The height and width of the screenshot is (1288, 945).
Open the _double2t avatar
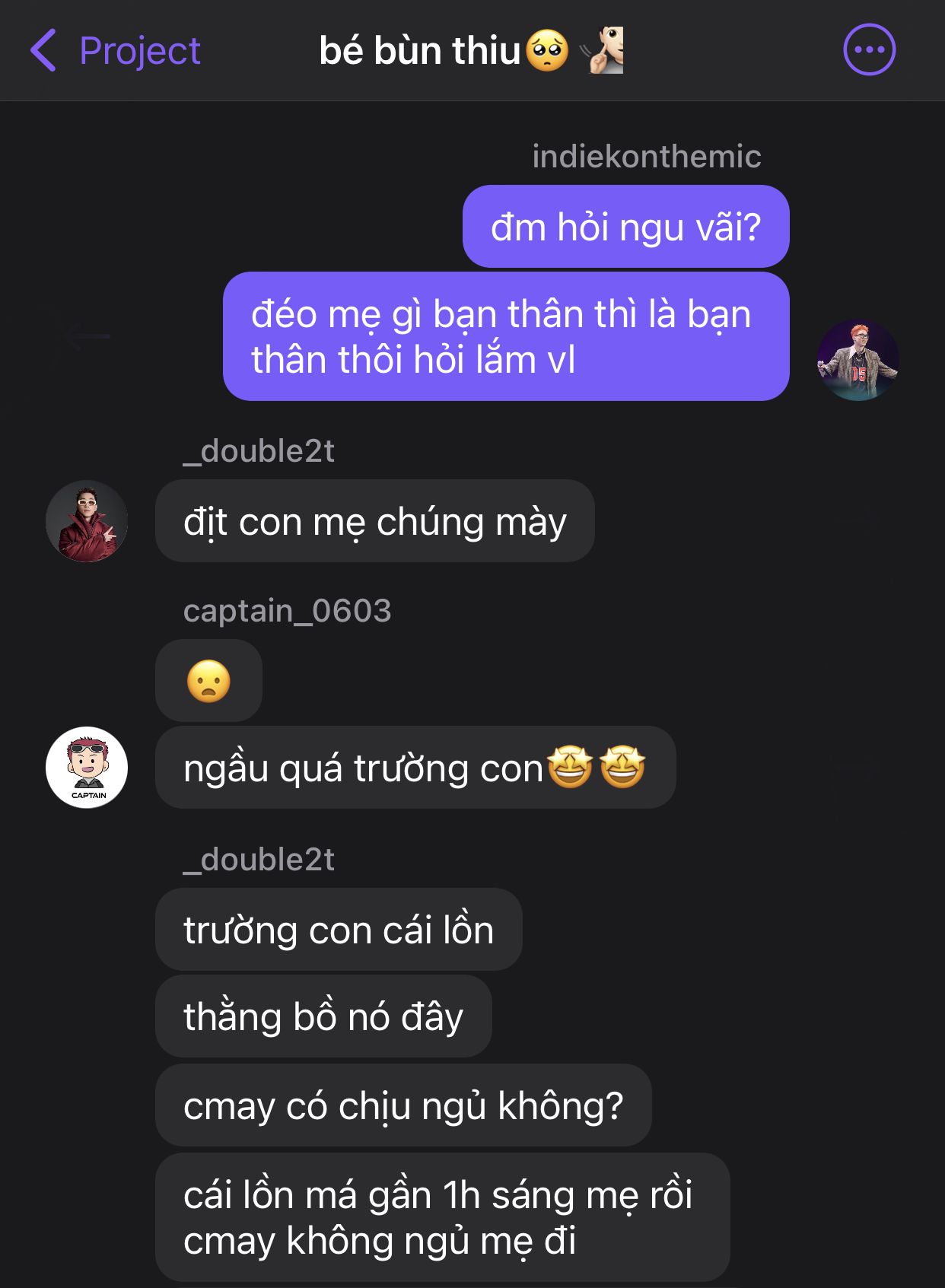[87, 521]
